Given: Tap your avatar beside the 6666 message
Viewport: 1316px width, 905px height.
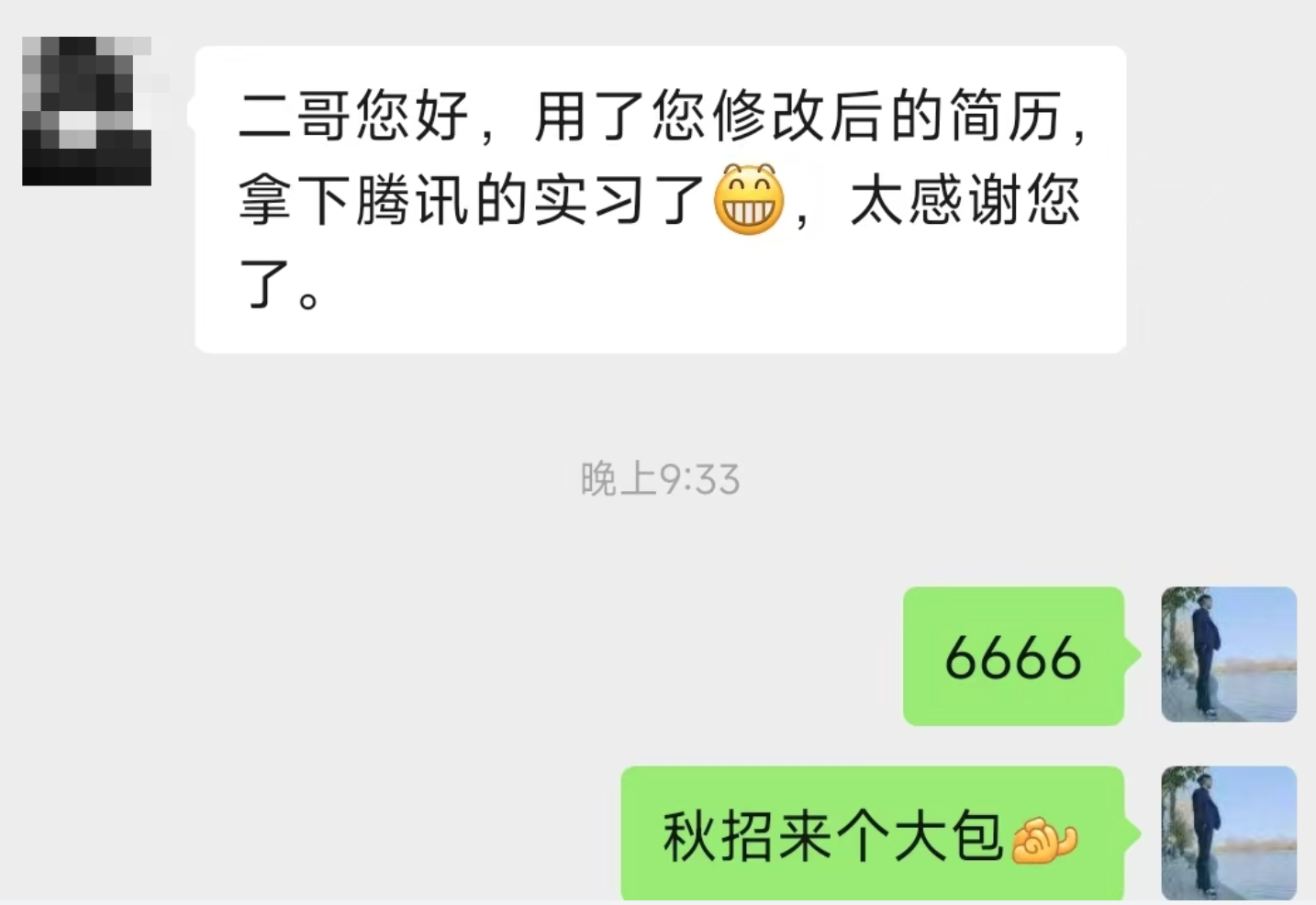Looking at the screenshot, I should pyautogui.click(x=1229, y=654).
